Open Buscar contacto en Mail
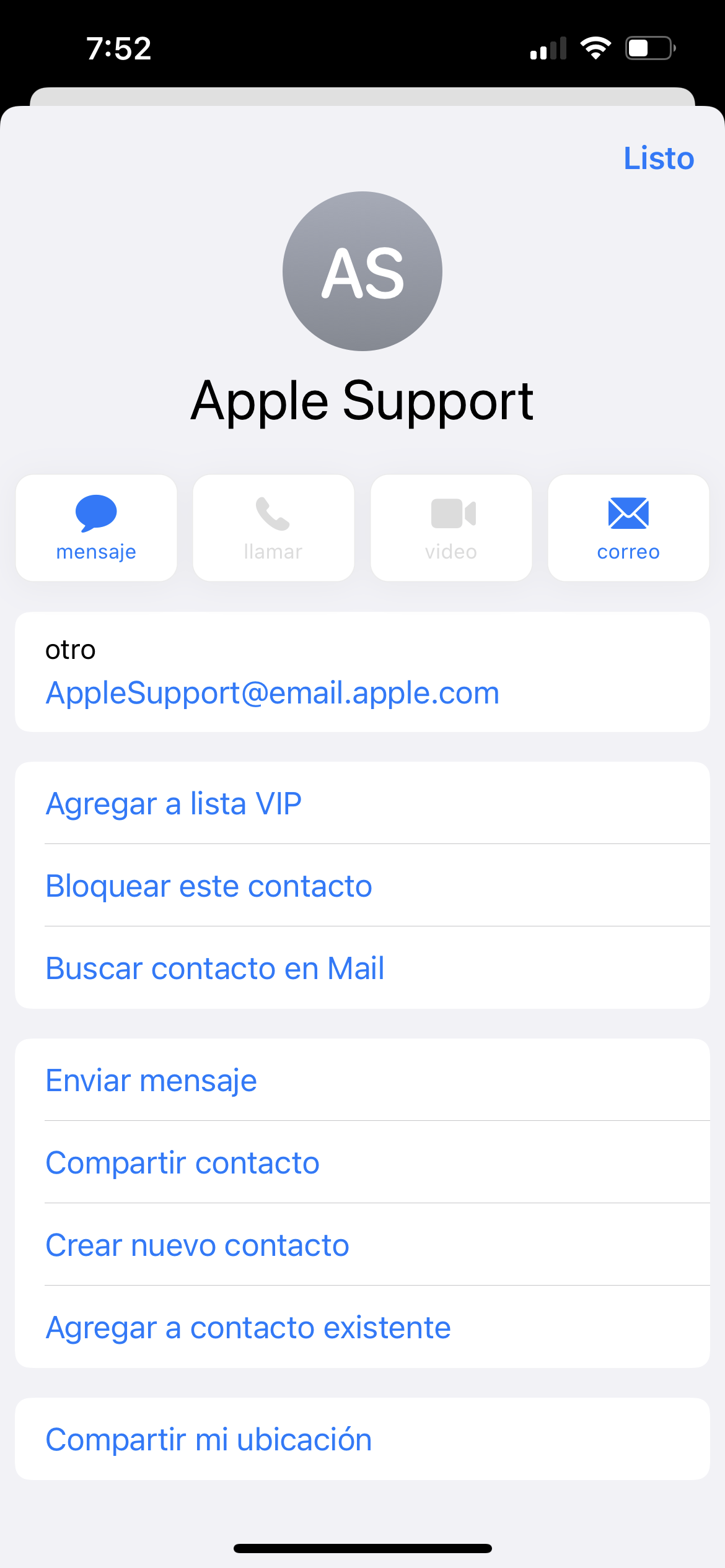 click(215, 968)
